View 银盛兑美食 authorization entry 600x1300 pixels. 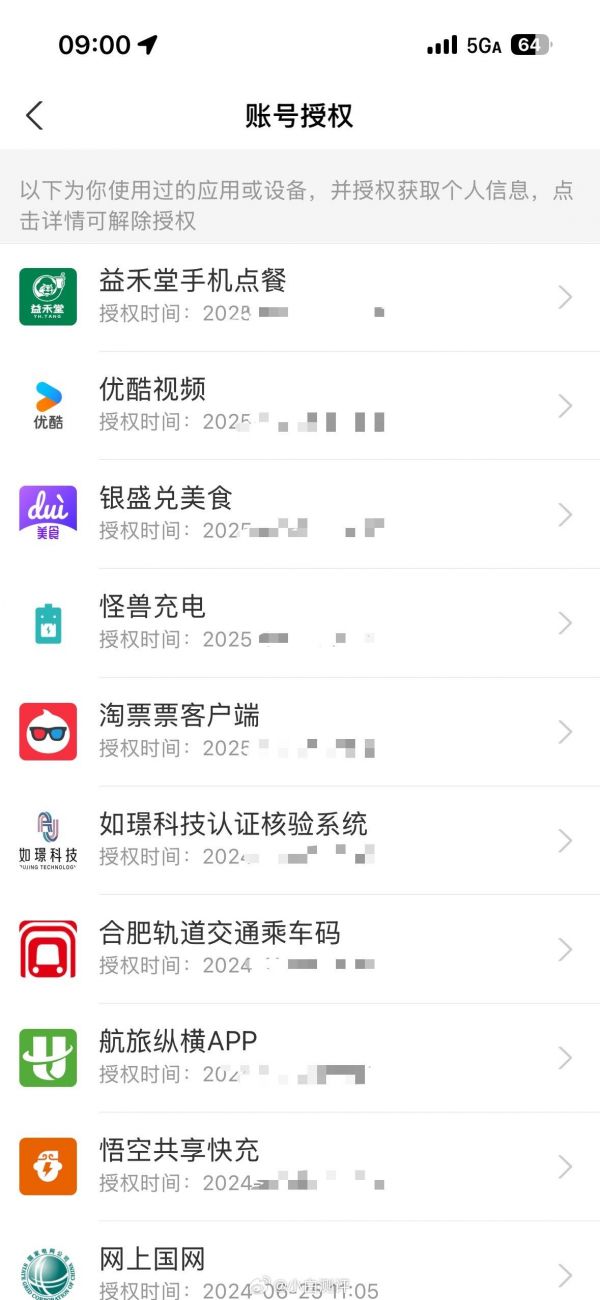(300, 514)
